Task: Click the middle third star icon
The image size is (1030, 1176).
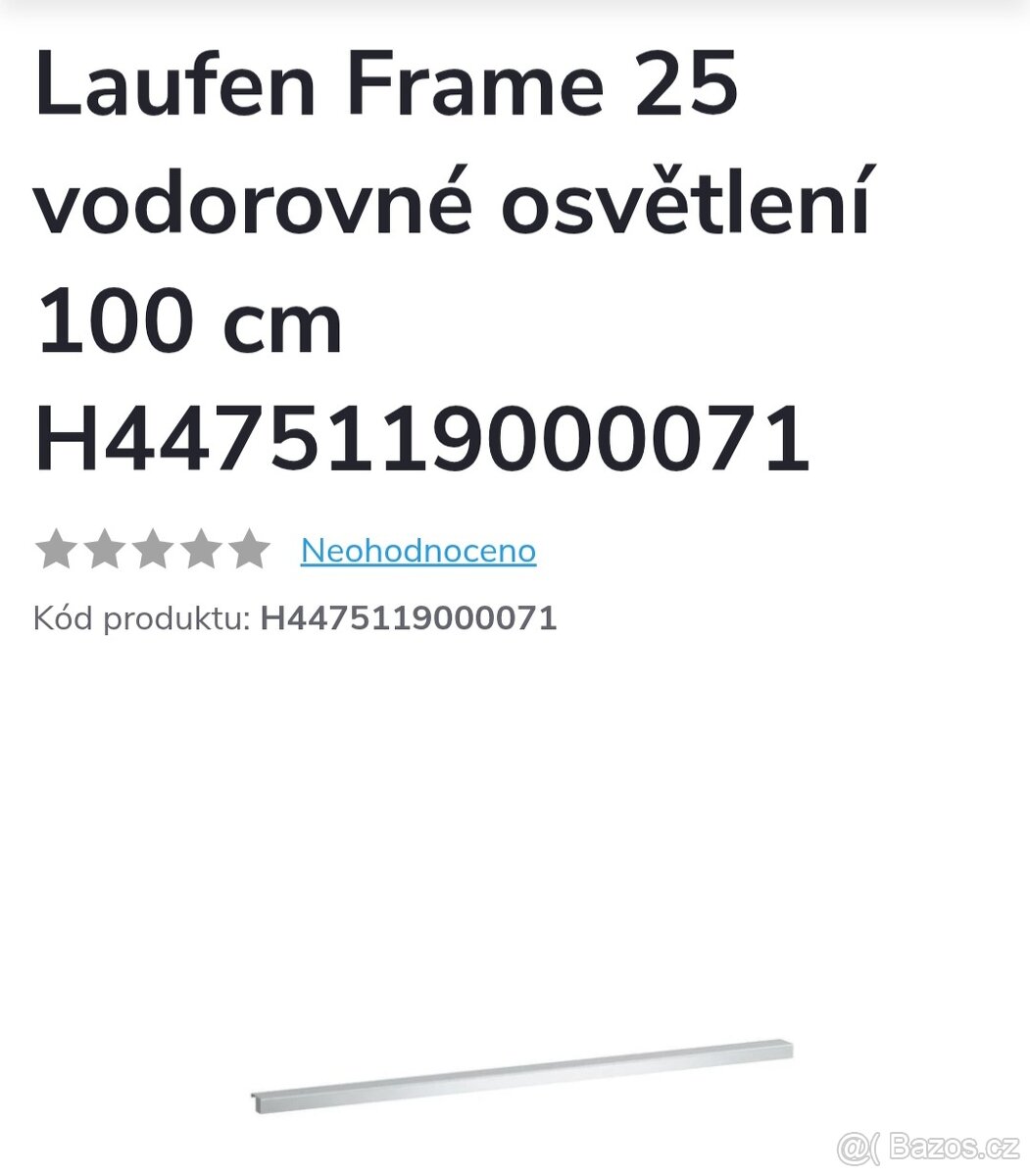Action: pos(155,550)
